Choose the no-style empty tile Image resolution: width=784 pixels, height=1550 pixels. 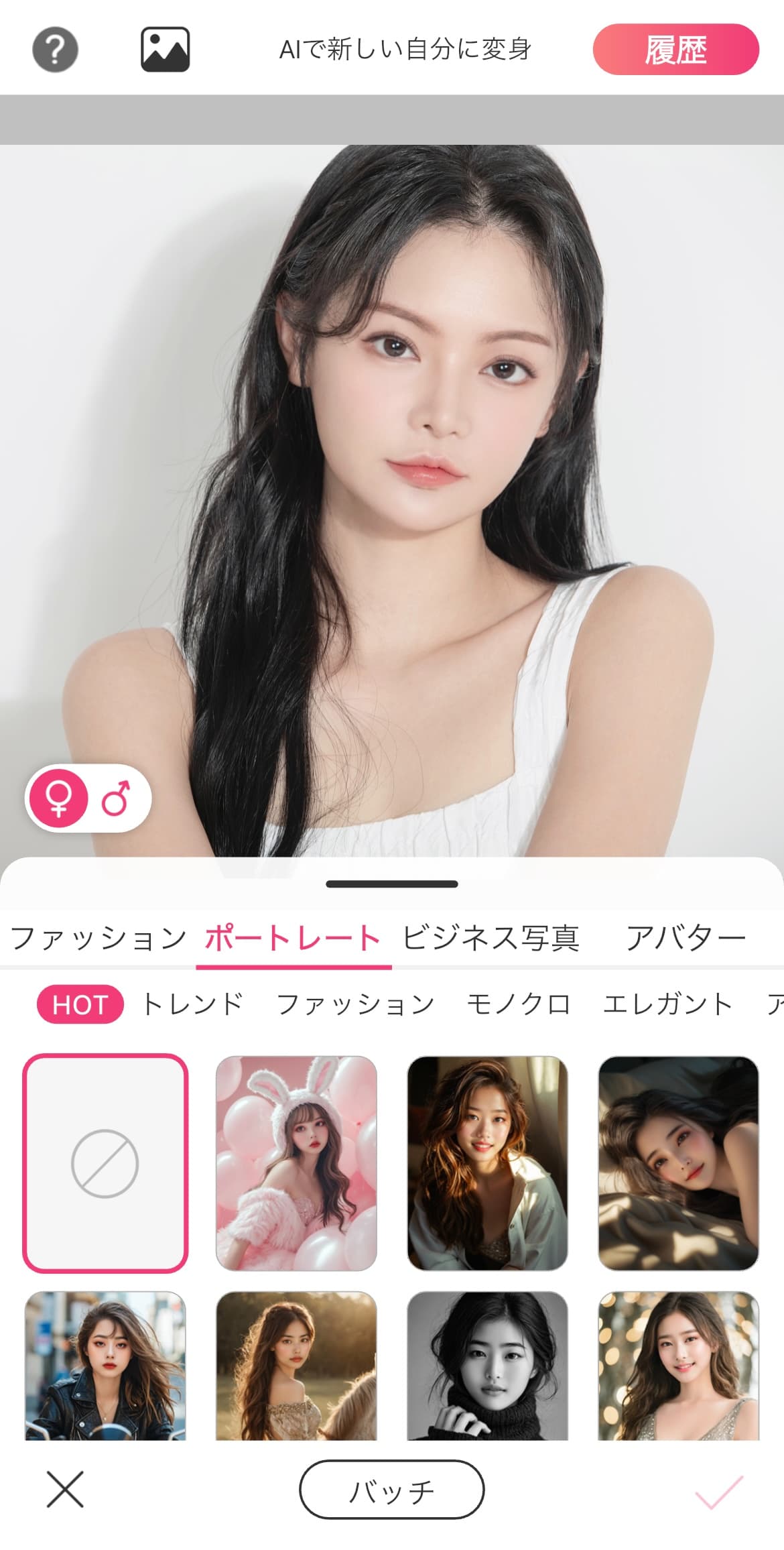[x=105, y=1163]
